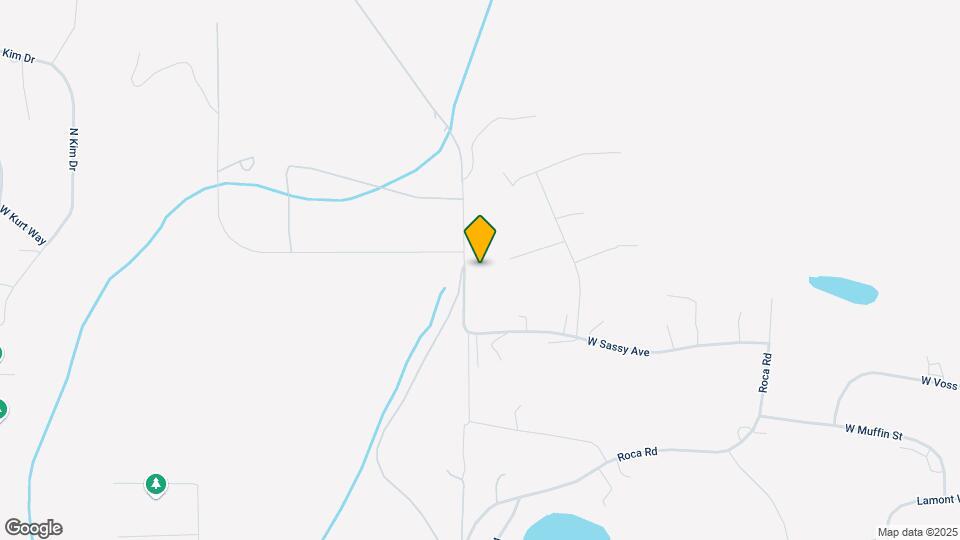Tap the orange location marker
The width and height of the screenshot is (960, 540).
pos(480,238)
